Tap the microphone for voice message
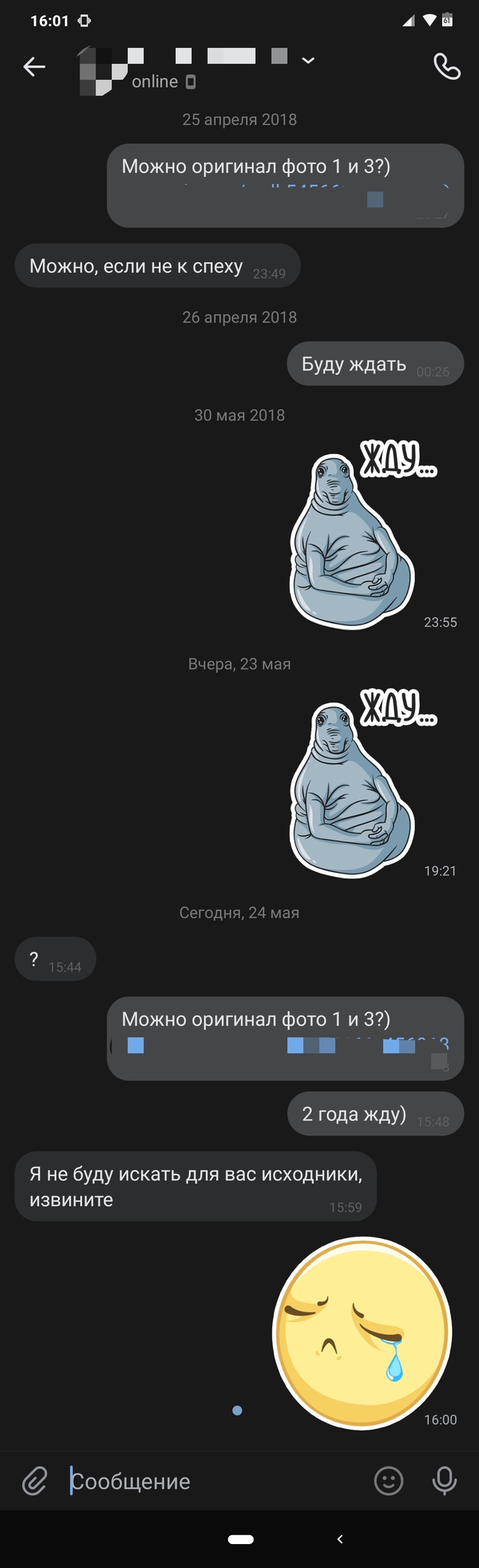This screenshot has height=1568, width=479. click(x=444, y=1480)
